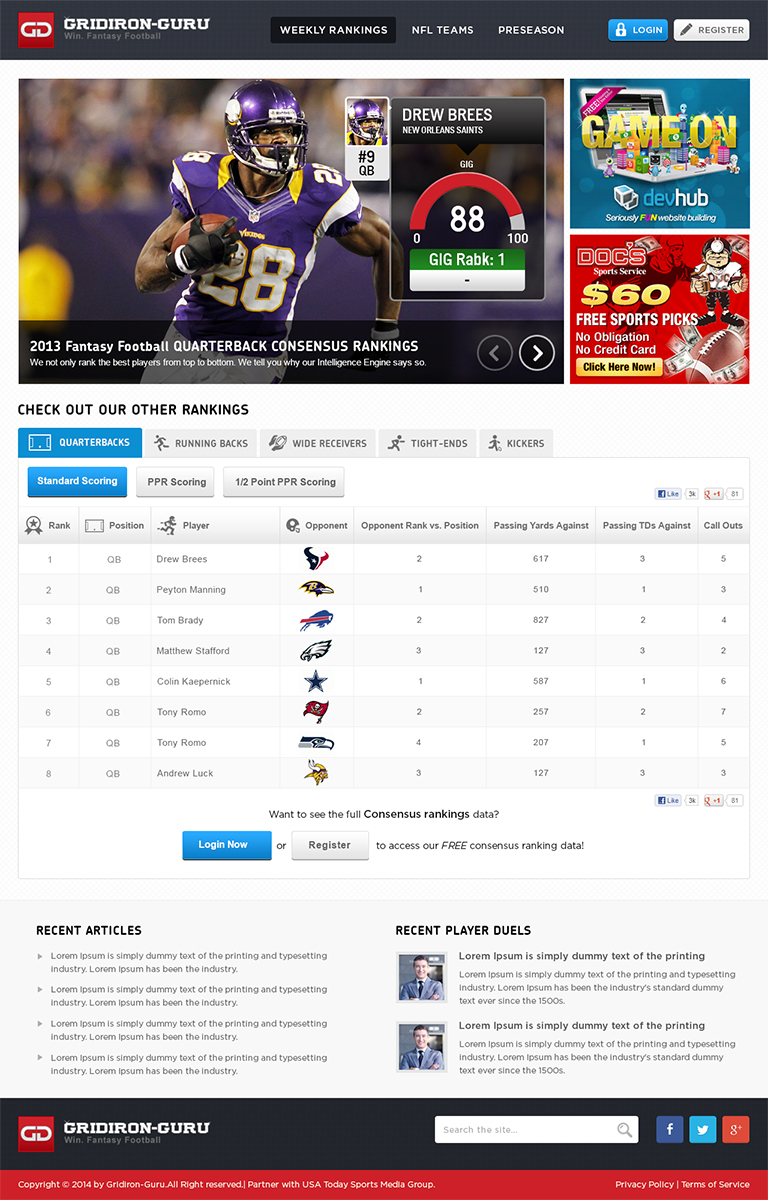Open the Twitter page from footer
768x1200 pixels.
click(x=703, y=1130)
